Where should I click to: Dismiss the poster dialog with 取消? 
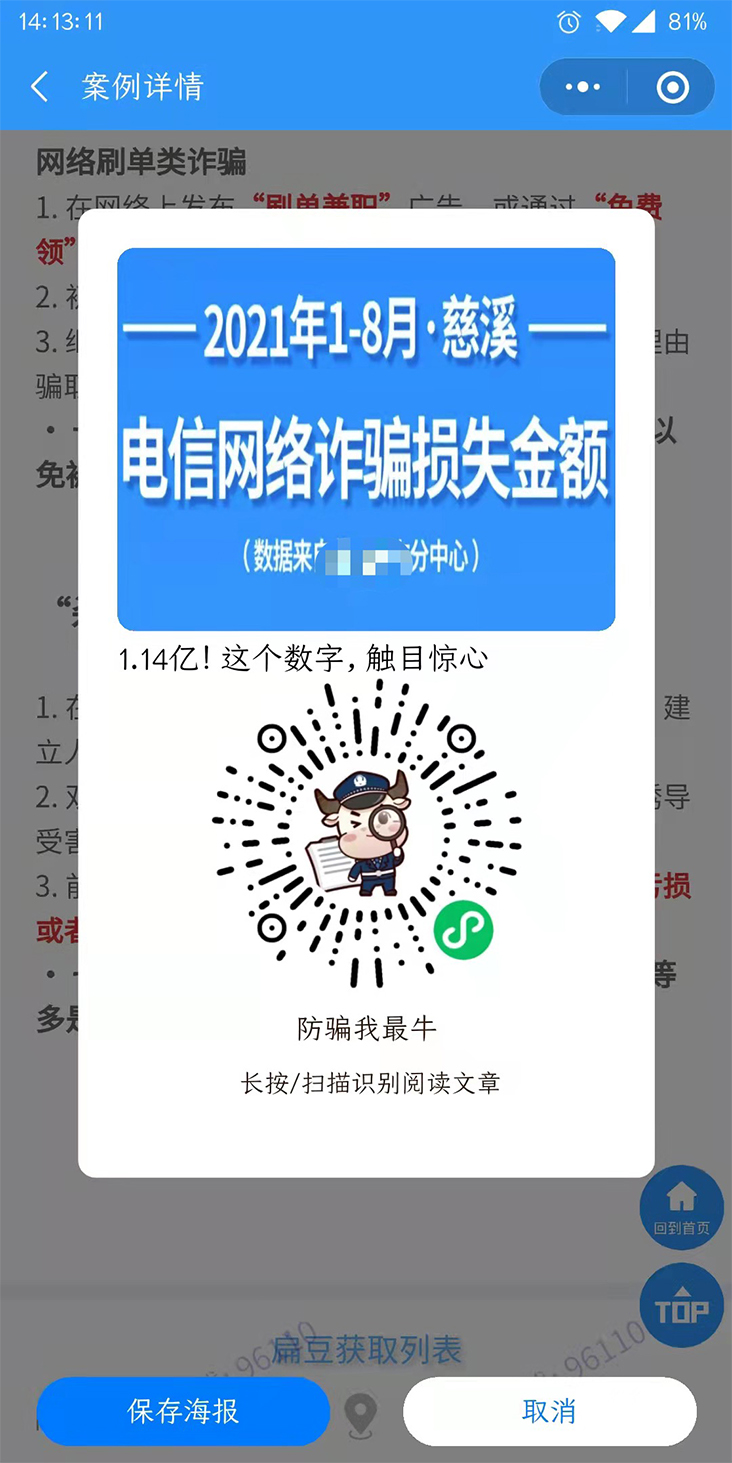[x=549, y=1411]
